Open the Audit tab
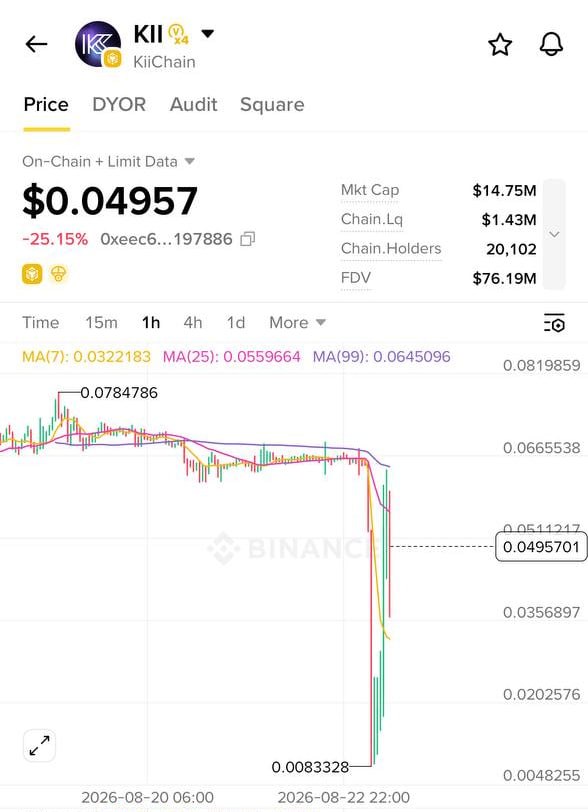 (193, 105)
